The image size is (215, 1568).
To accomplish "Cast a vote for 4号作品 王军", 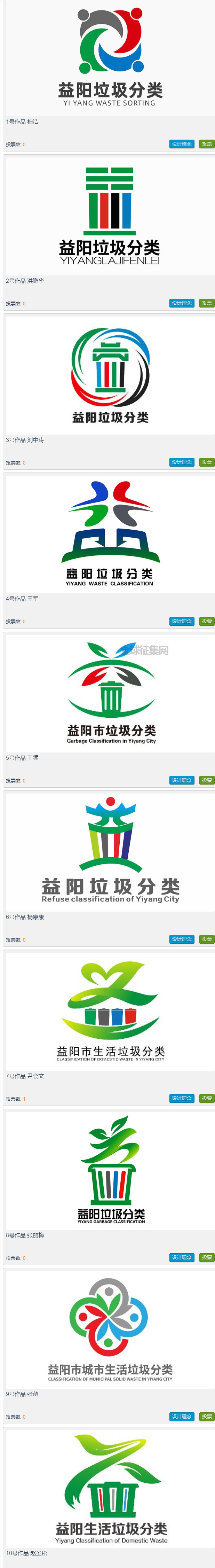I will (x=207, y=621).
